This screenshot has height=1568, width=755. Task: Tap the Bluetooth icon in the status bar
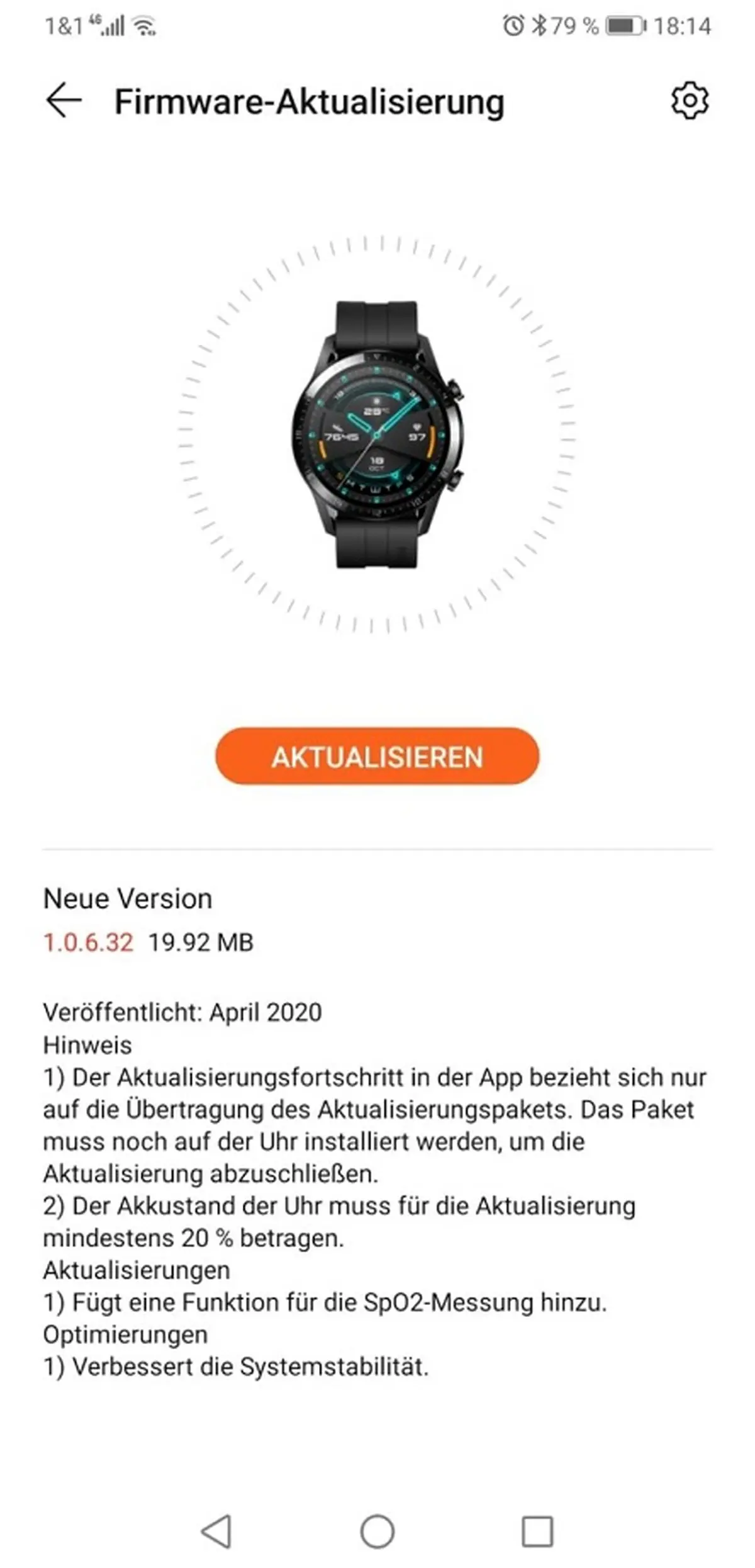(539, 25)
